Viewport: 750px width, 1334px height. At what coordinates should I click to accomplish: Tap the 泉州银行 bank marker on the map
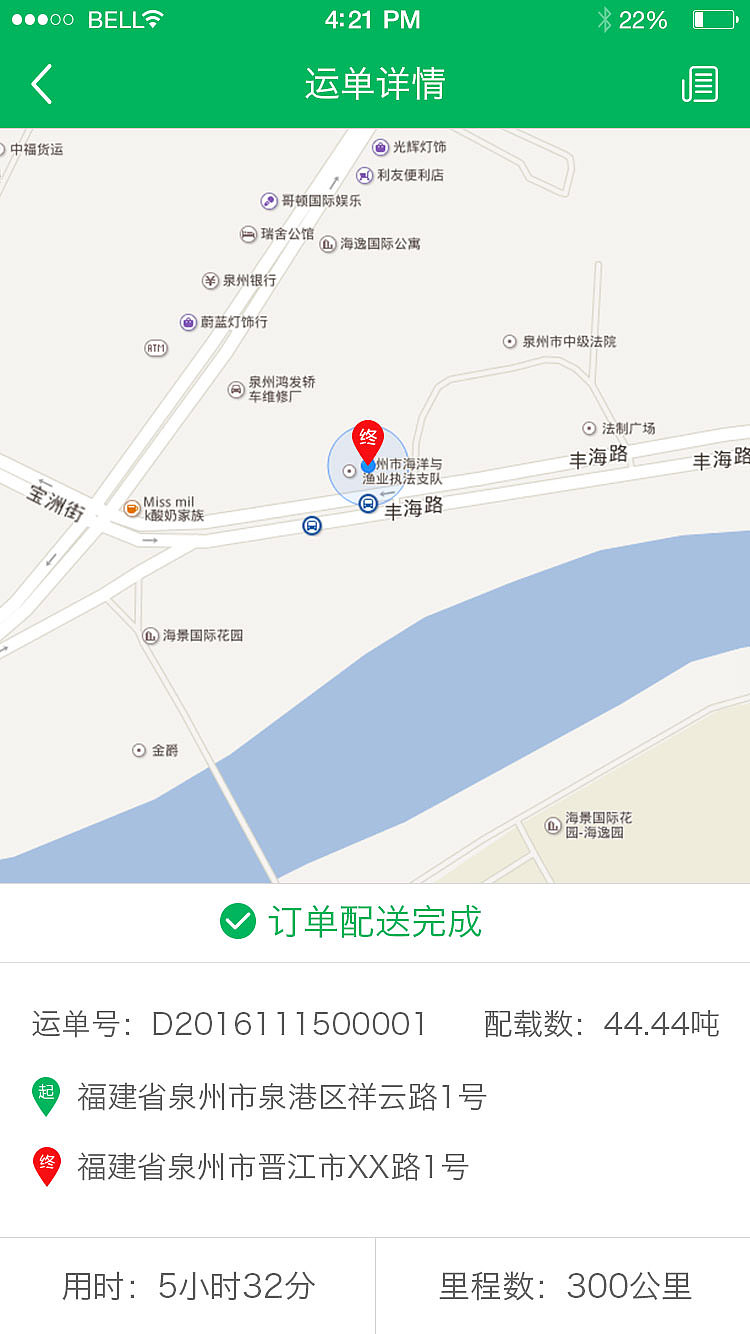click(210, 281)
